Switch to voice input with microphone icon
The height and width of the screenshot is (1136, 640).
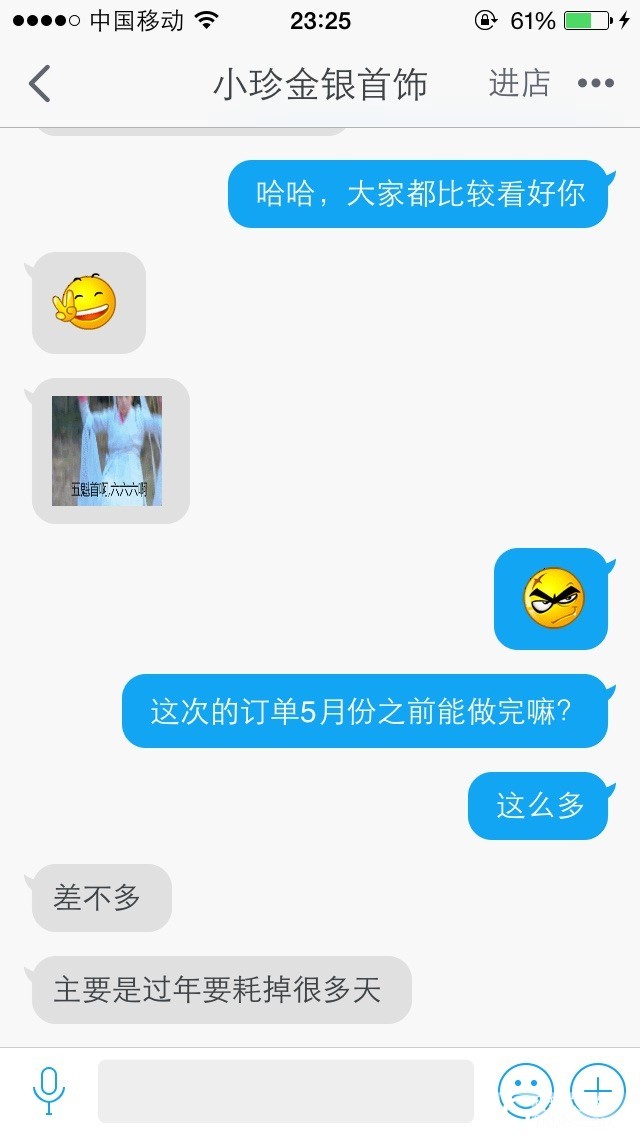click(48, 1090)
